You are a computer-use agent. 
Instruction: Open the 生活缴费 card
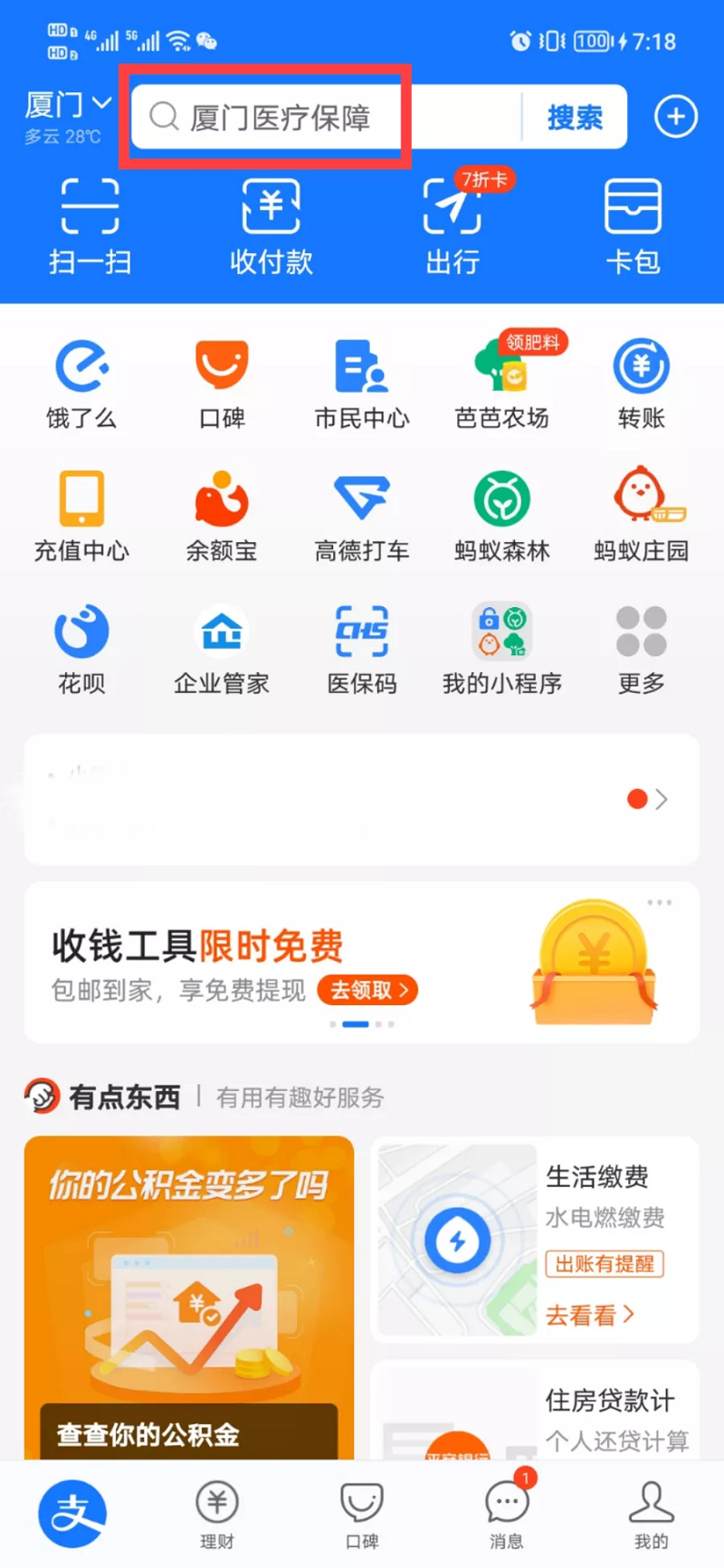534,1240
